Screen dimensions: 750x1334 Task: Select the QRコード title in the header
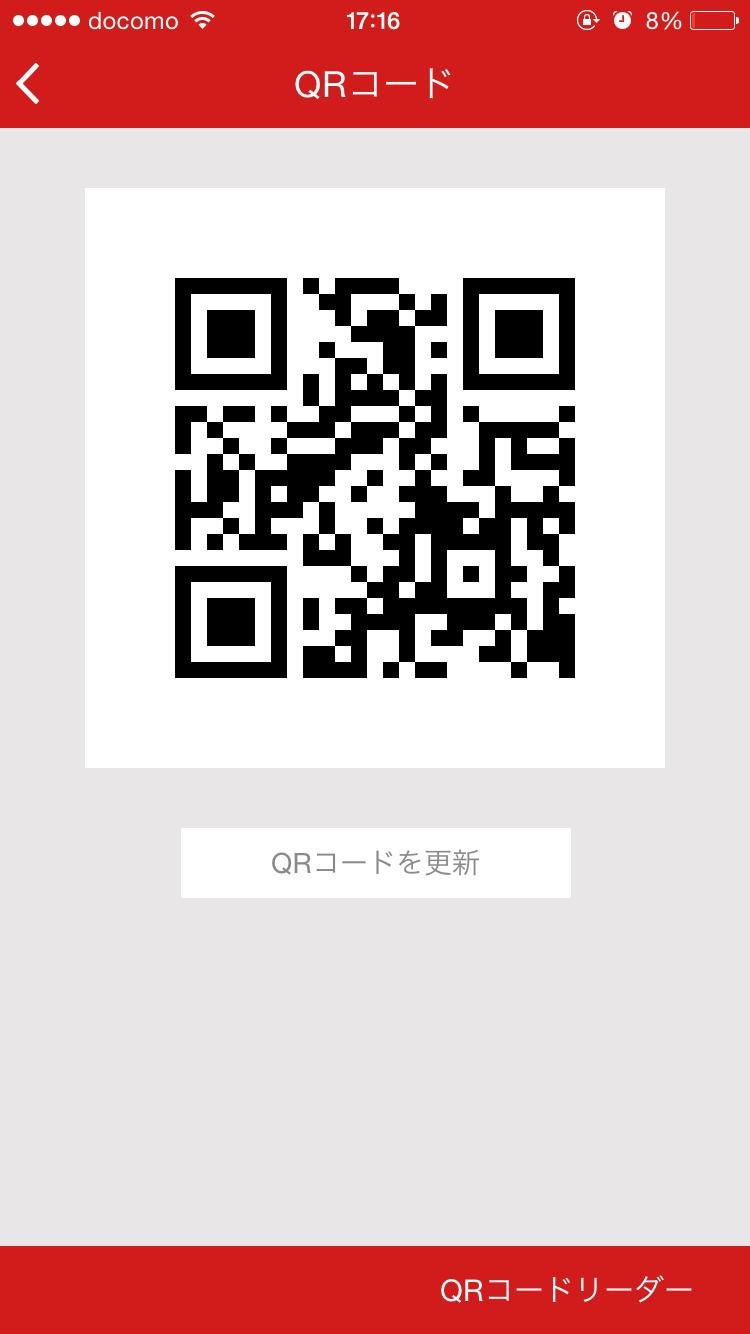375,84
